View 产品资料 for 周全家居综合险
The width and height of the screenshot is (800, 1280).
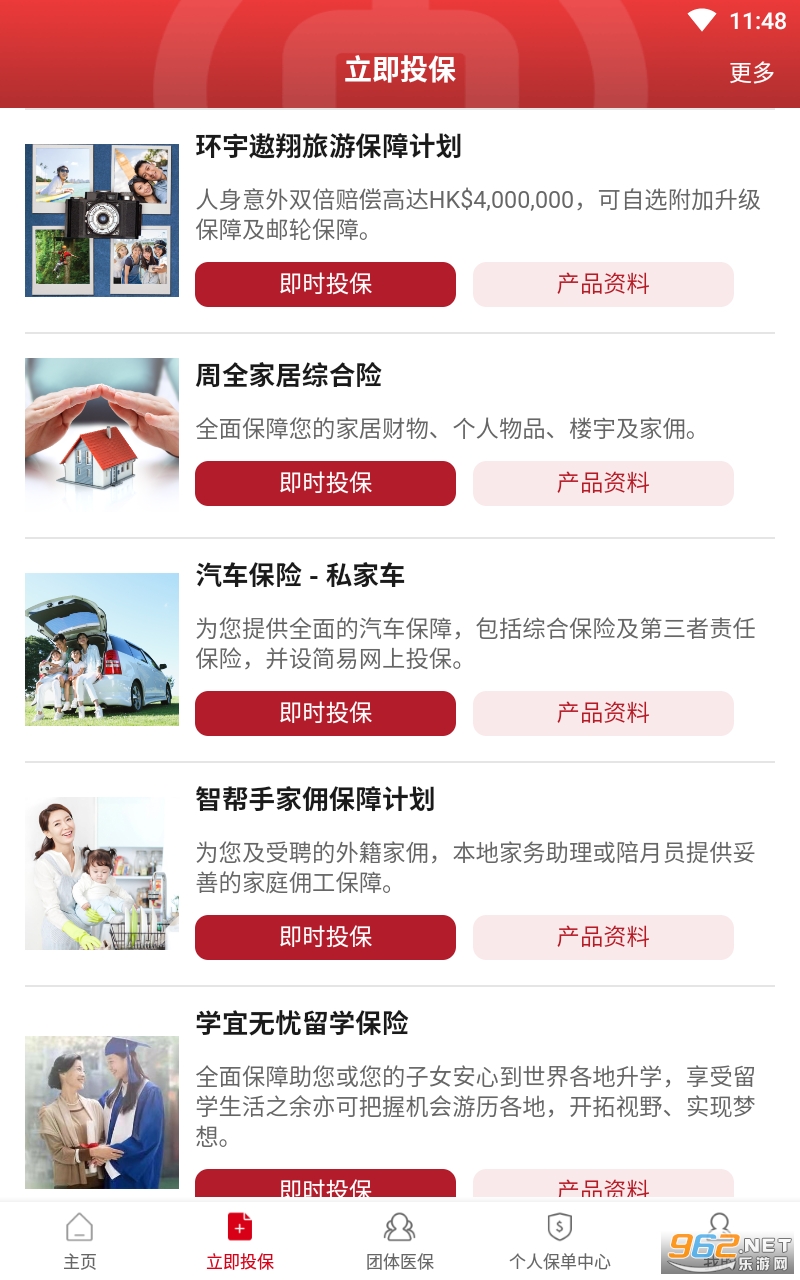(603, 483)
